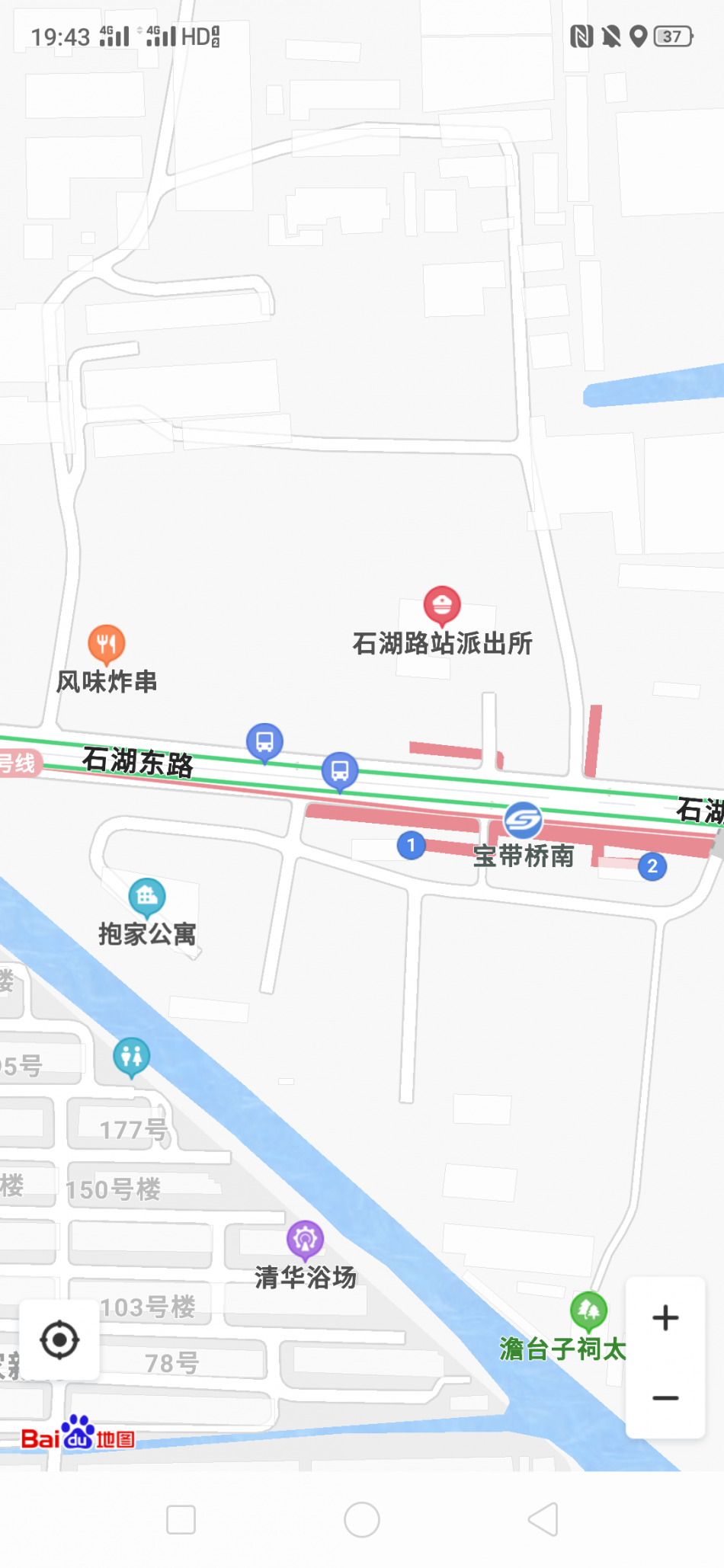This screenshot has height=1568, width=724.
Task: Zoom in on the map
Action: point(665,1317)
